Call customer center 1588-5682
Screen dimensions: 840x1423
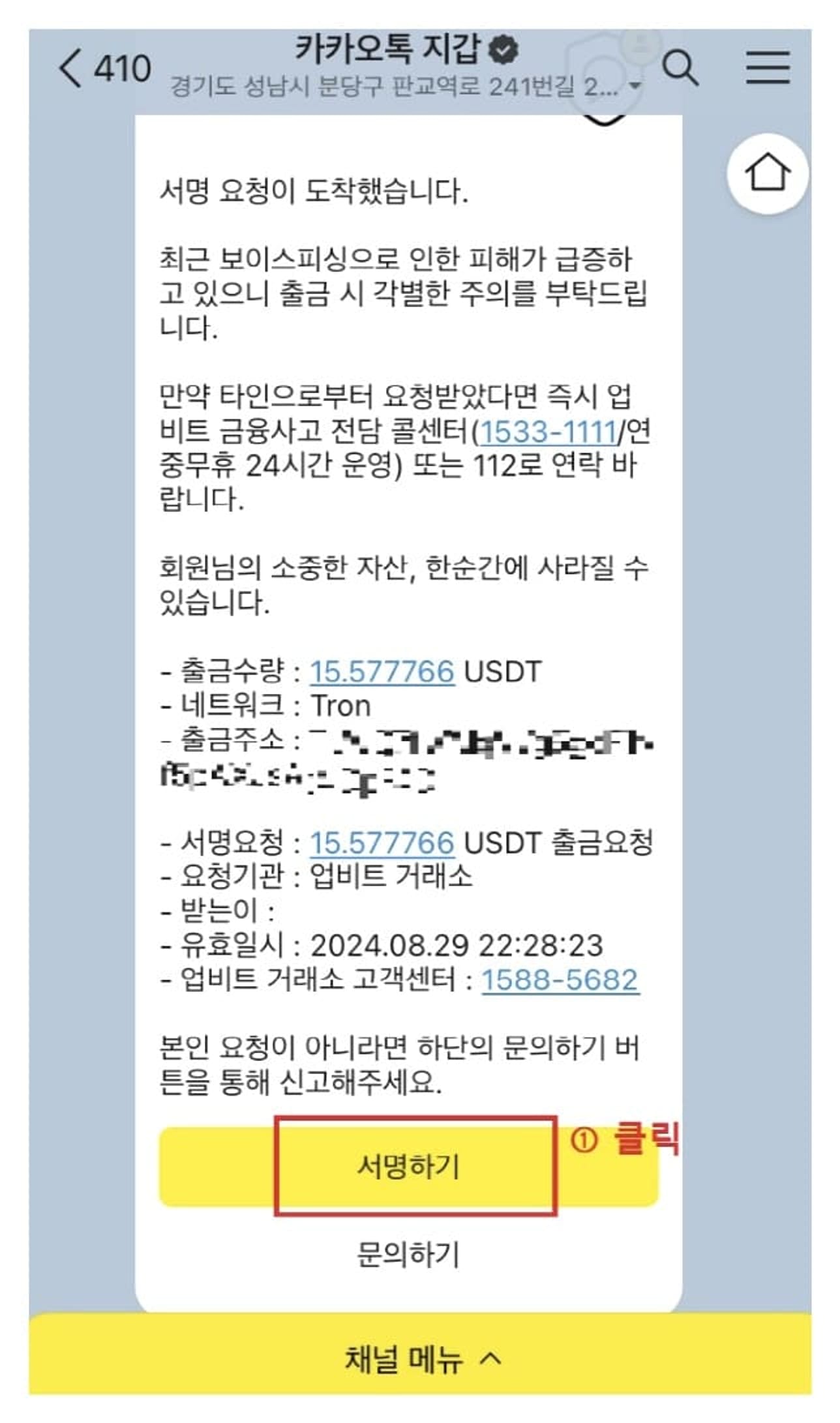point(560,980)
